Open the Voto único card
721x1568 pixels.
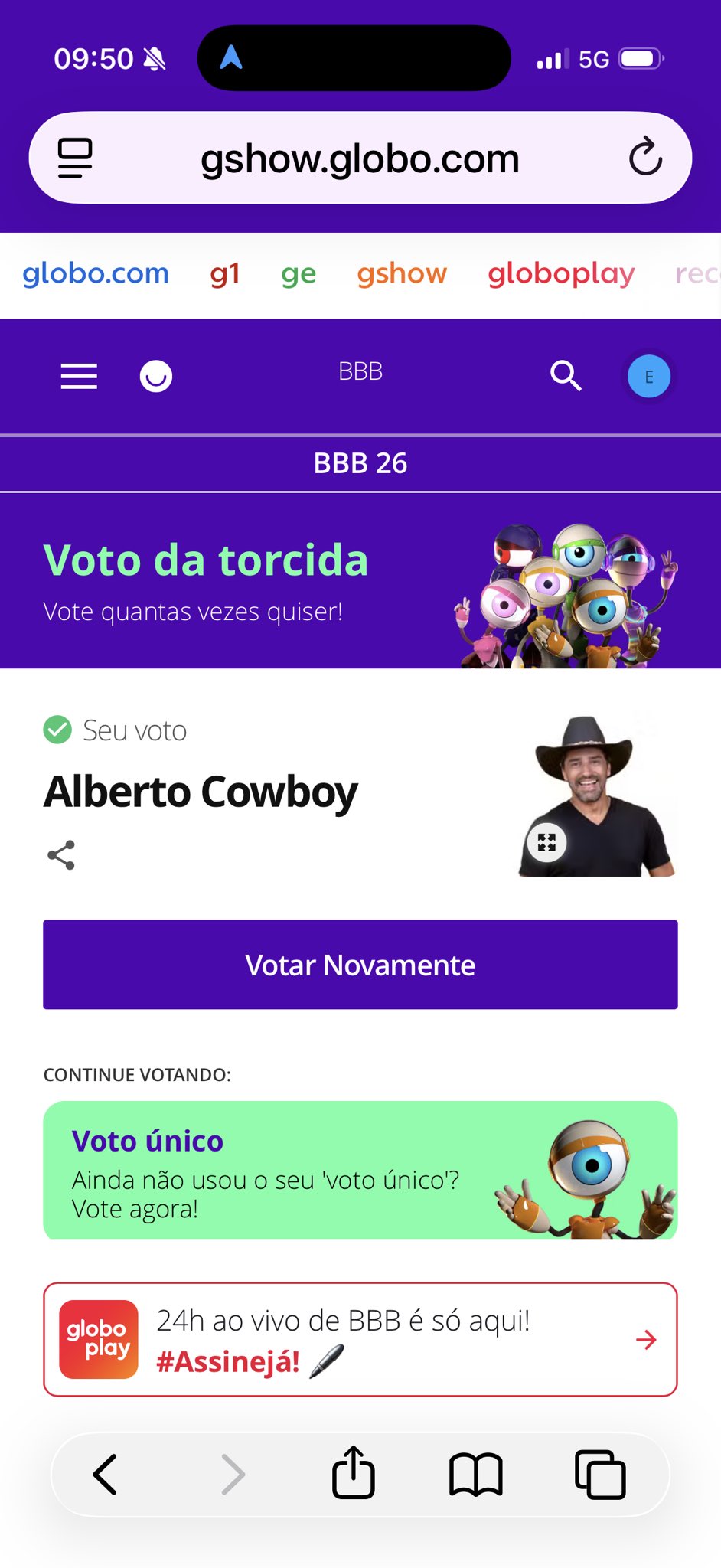click(x=360, y=1170)
